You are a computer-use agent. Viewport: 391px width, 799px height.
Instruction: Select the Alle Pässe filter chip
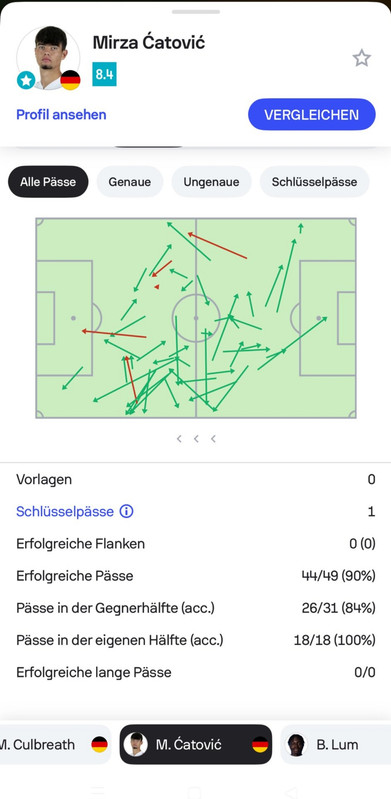pyautogui.click(x=48, y=182)
